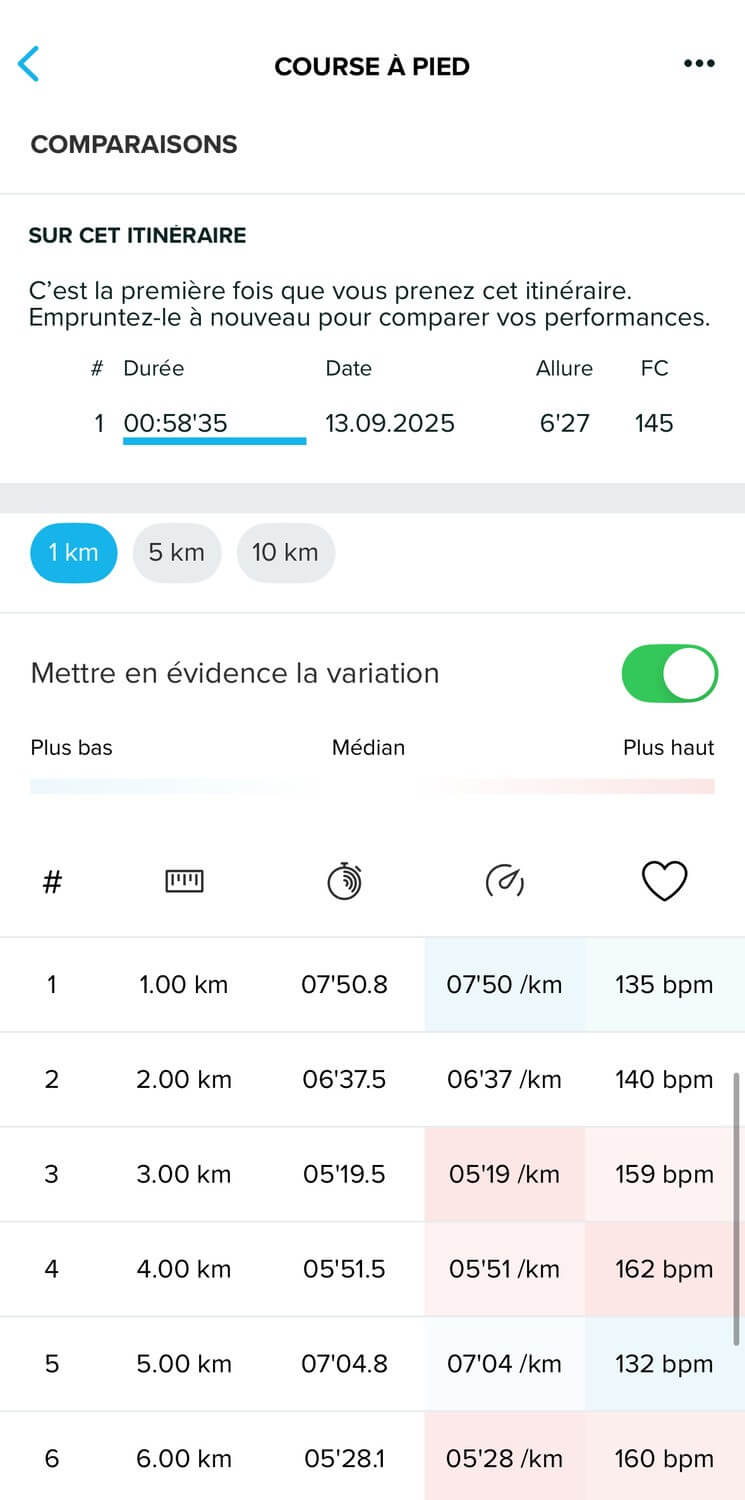Open the three-dot overflow menu
Image resolution: width=745 pixels, height=1500 pixels.
tap(699, 64)
